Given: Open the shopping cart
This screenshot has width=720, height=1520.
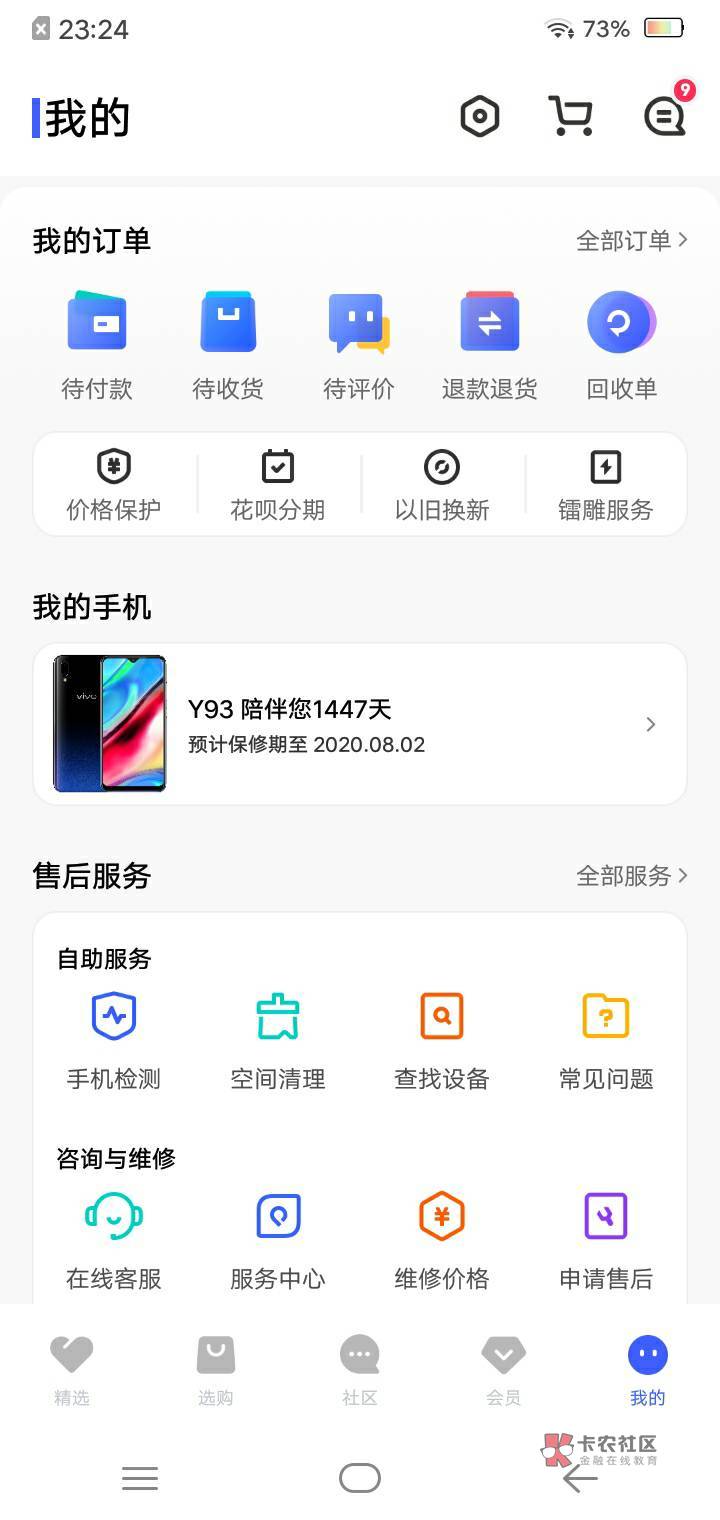Looking at the screenshot, I should click(571, 117).
